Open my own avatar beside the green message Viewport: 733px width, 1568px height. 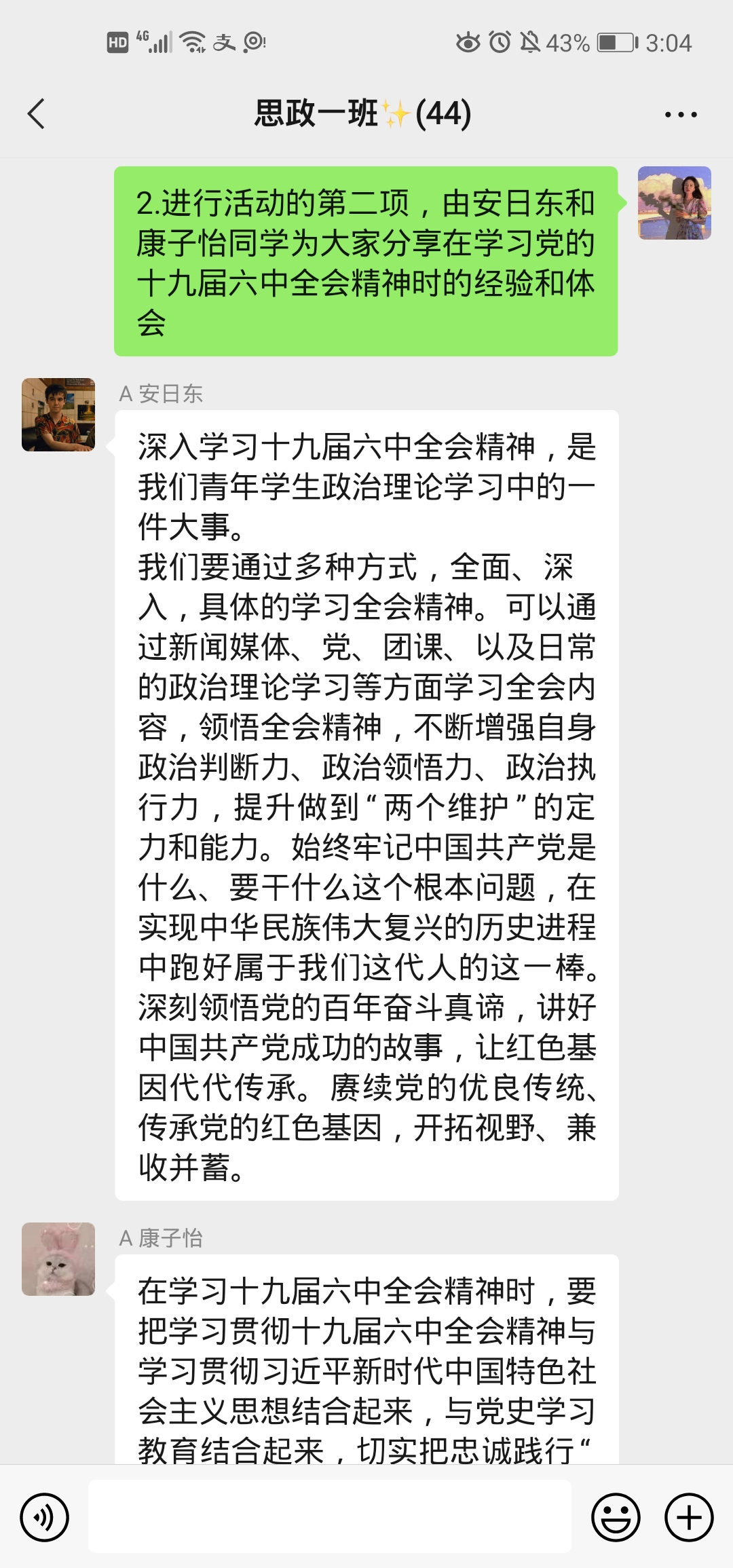click(x=674, y=203)
